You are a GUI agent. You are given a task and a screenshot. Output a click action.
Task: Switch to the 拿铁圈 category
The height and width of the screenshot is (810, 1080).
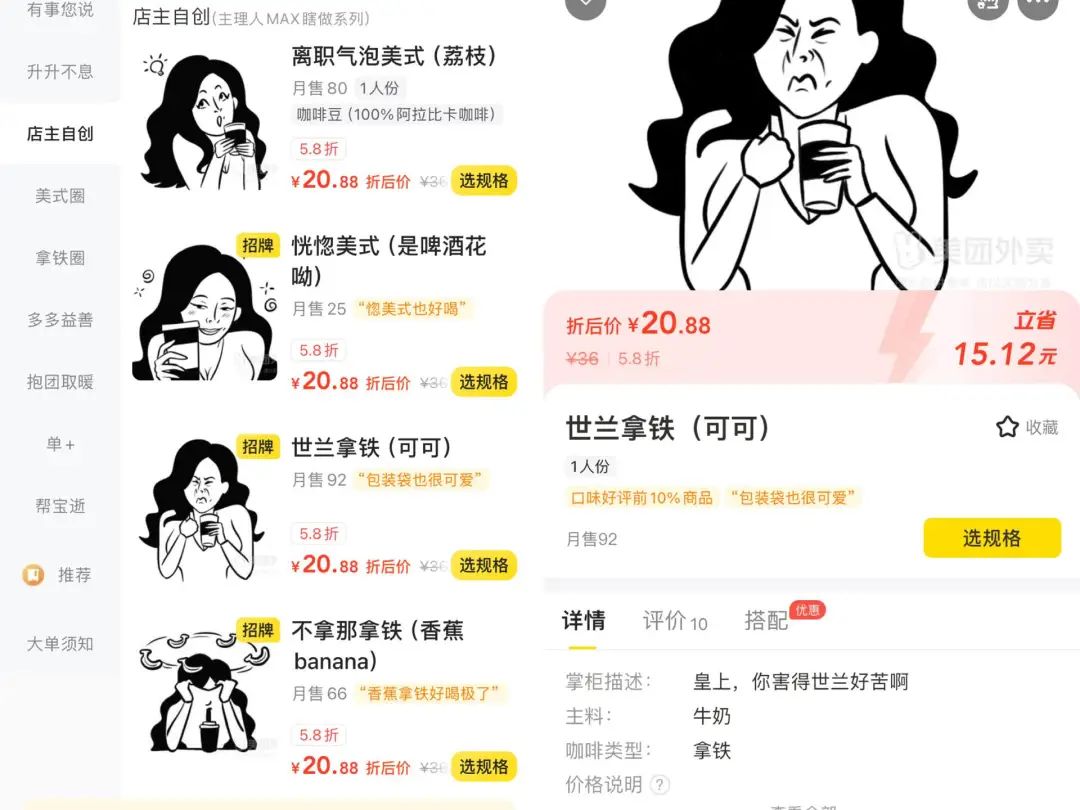pos(60,258)
